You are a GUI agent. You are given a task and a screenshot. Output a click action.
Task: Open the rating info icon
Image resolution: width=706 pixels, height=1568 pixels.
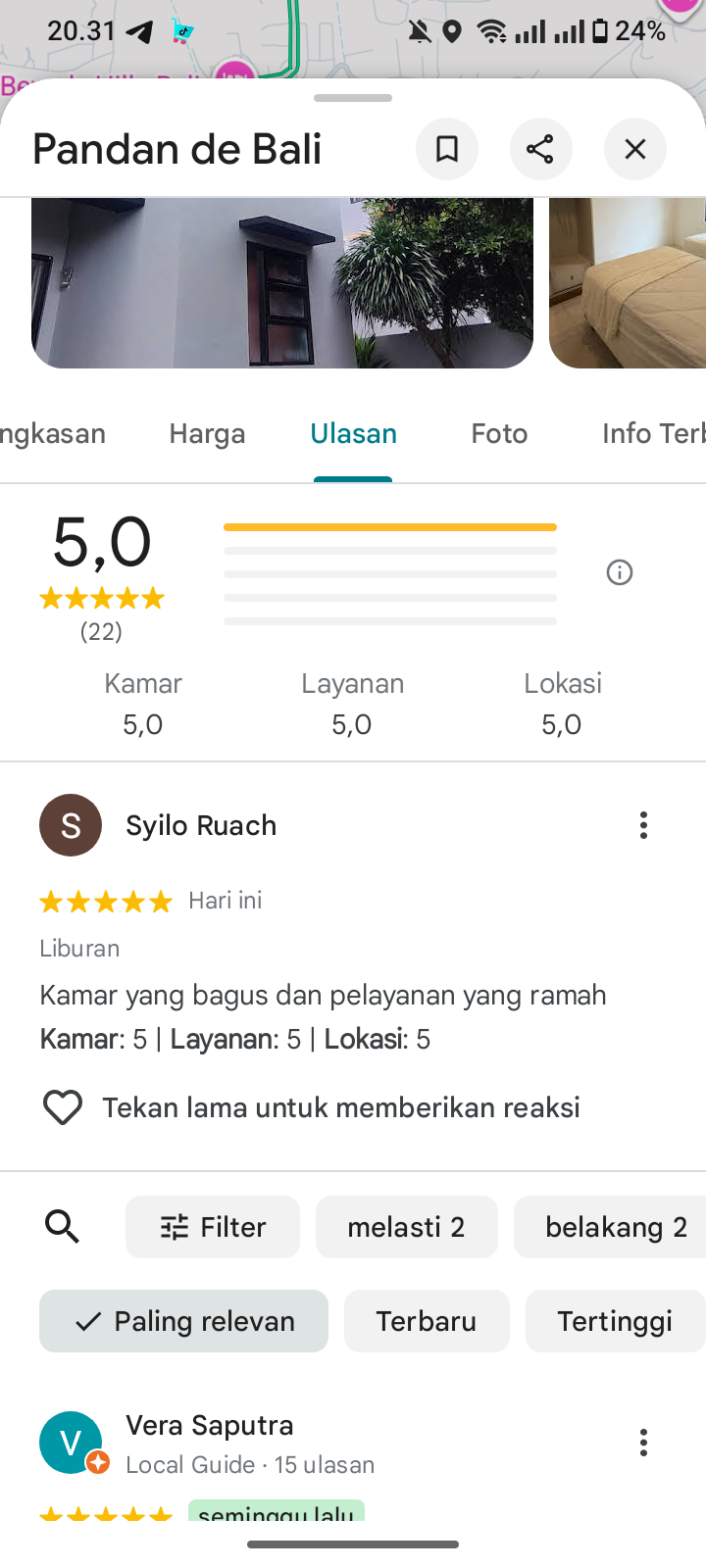620,572
